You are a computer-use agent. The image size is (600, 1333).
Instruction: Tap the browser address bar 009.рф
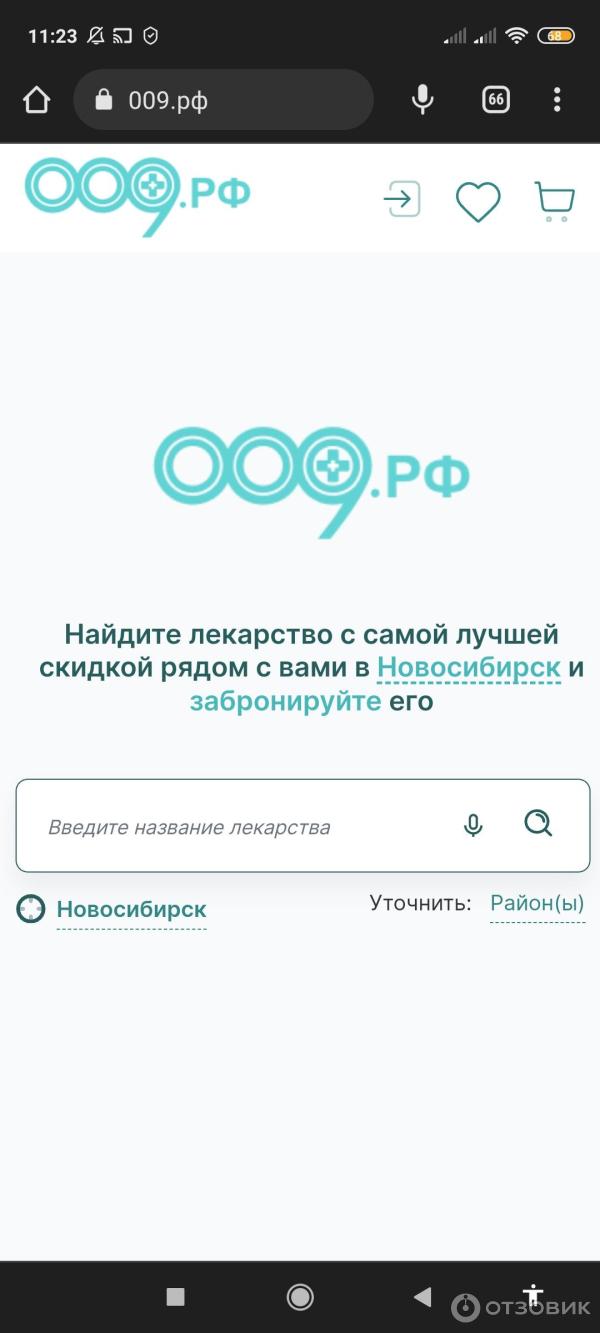(x=225, y=99)
